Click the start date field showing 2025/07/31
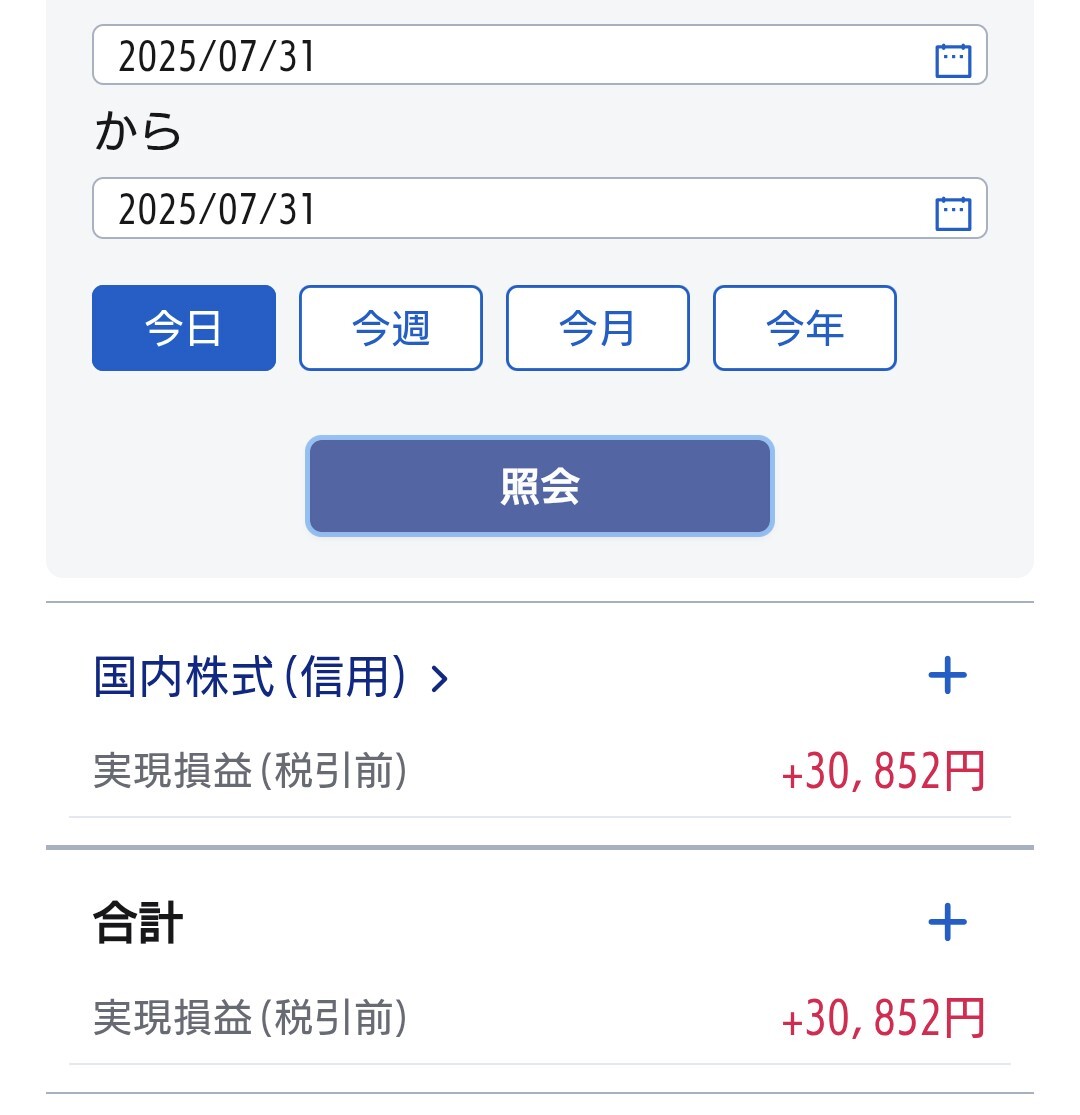Image resolution: width=1080 pixels, height=1115 pixels. [400, 57]
